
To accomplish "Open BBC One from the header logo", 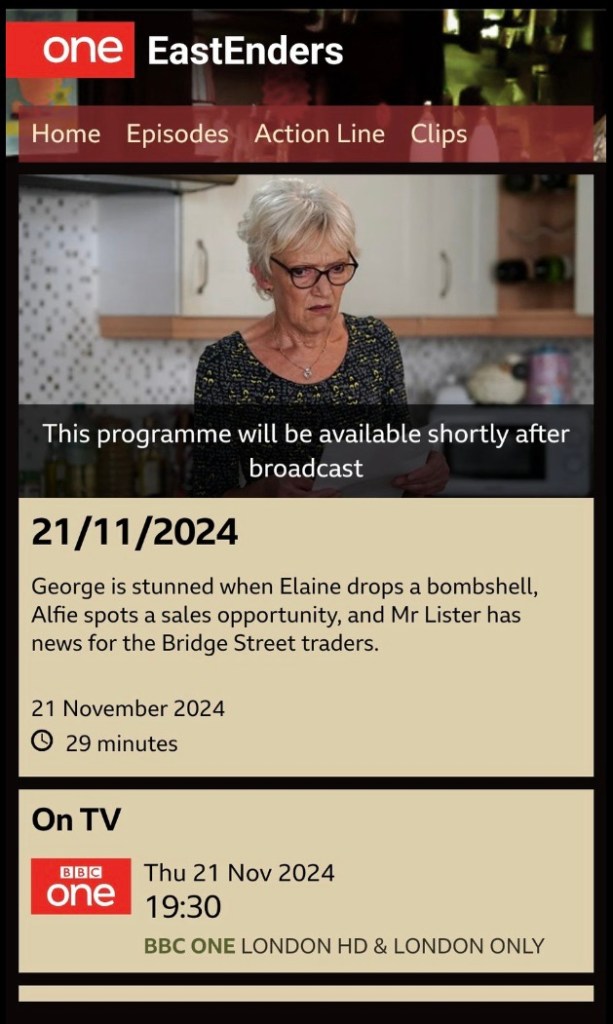I will tap(70, 50).
